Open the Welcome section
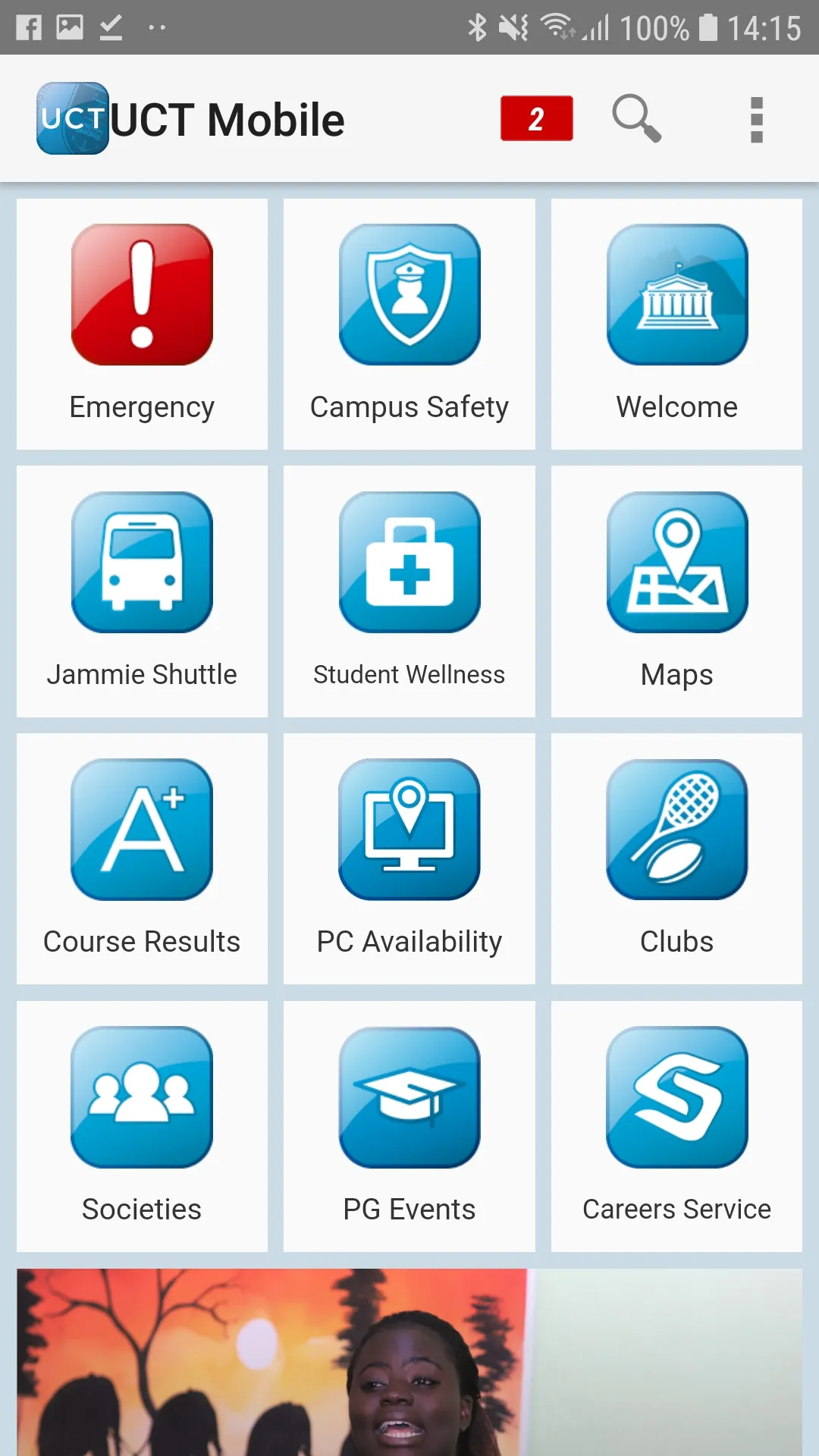The width and height of the screenshot is (819, 1456). (676, 324)
